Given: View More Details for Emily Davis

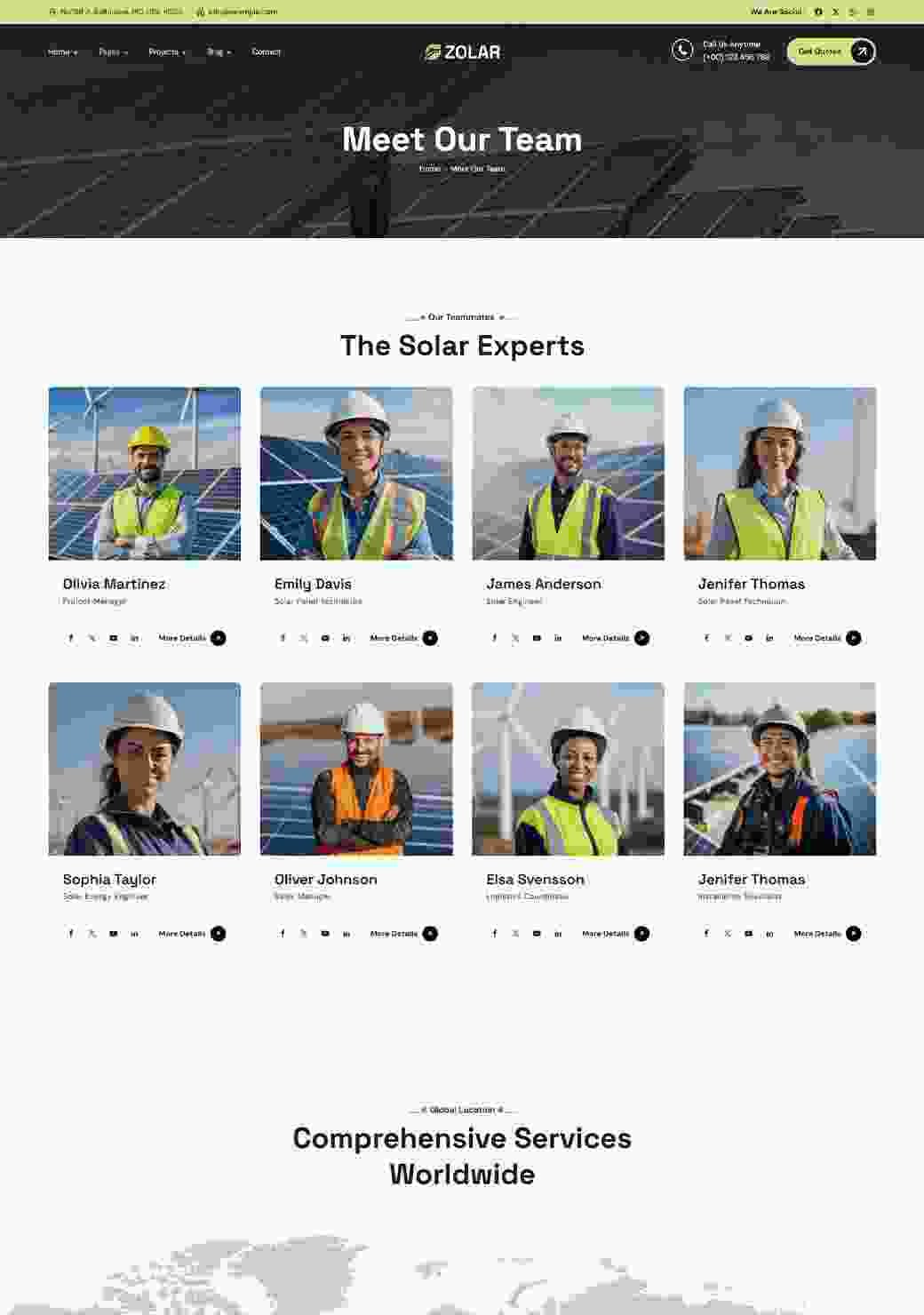Looking at the screenshot, I should (x=402, y=638).
